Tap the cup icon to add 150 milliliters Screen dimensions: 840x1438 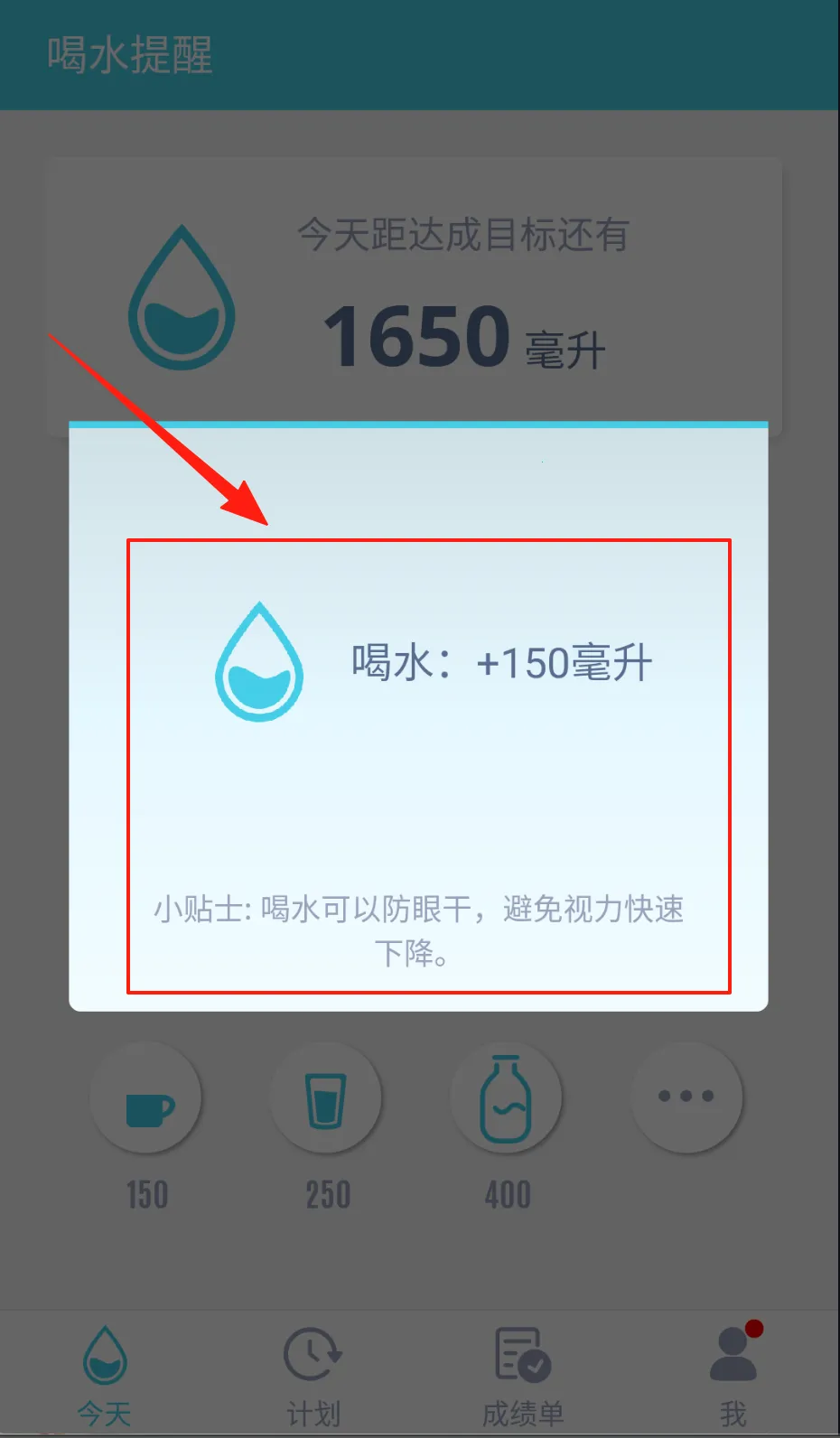(x=146, y=1096)
